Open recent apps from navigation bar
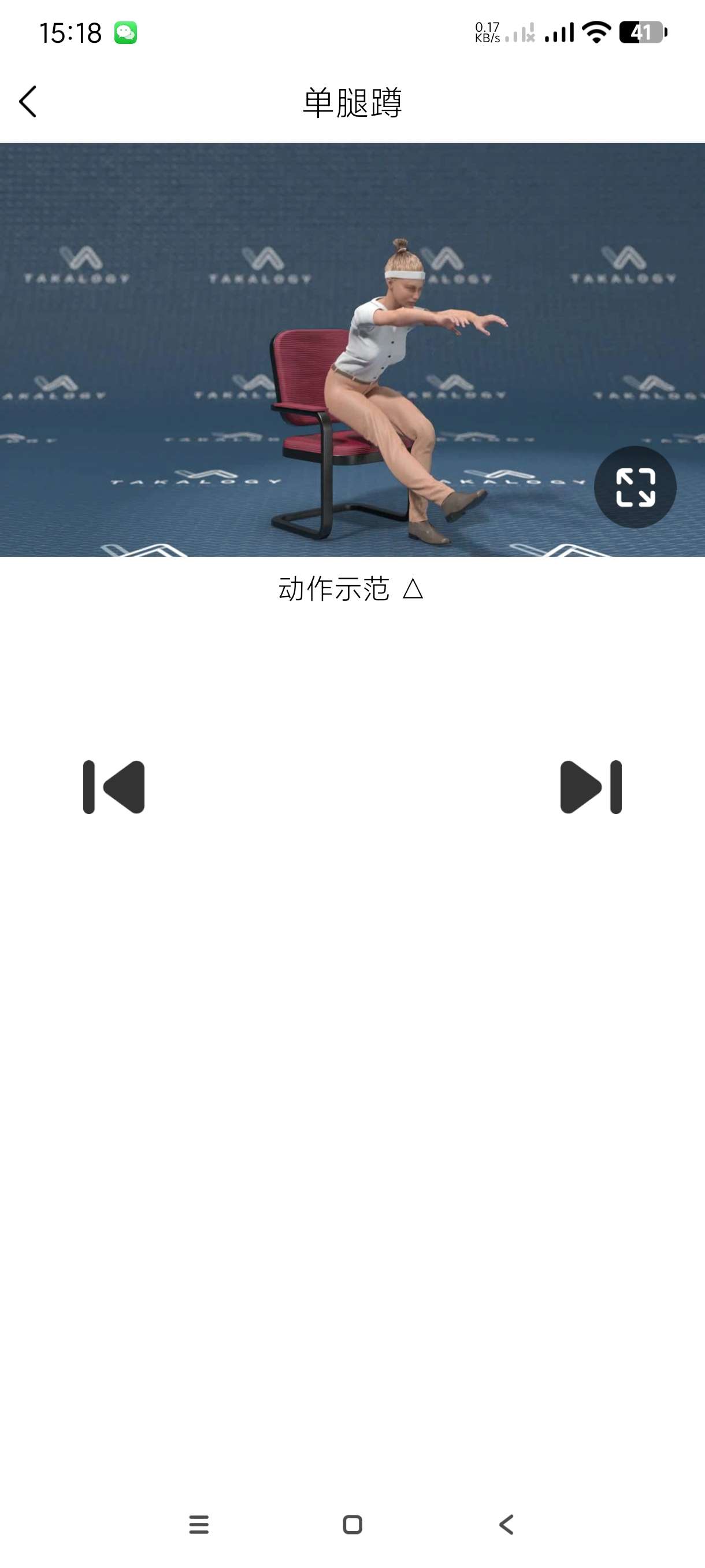The width and height of the screenshot is (705, 1568). point(199,1524)
